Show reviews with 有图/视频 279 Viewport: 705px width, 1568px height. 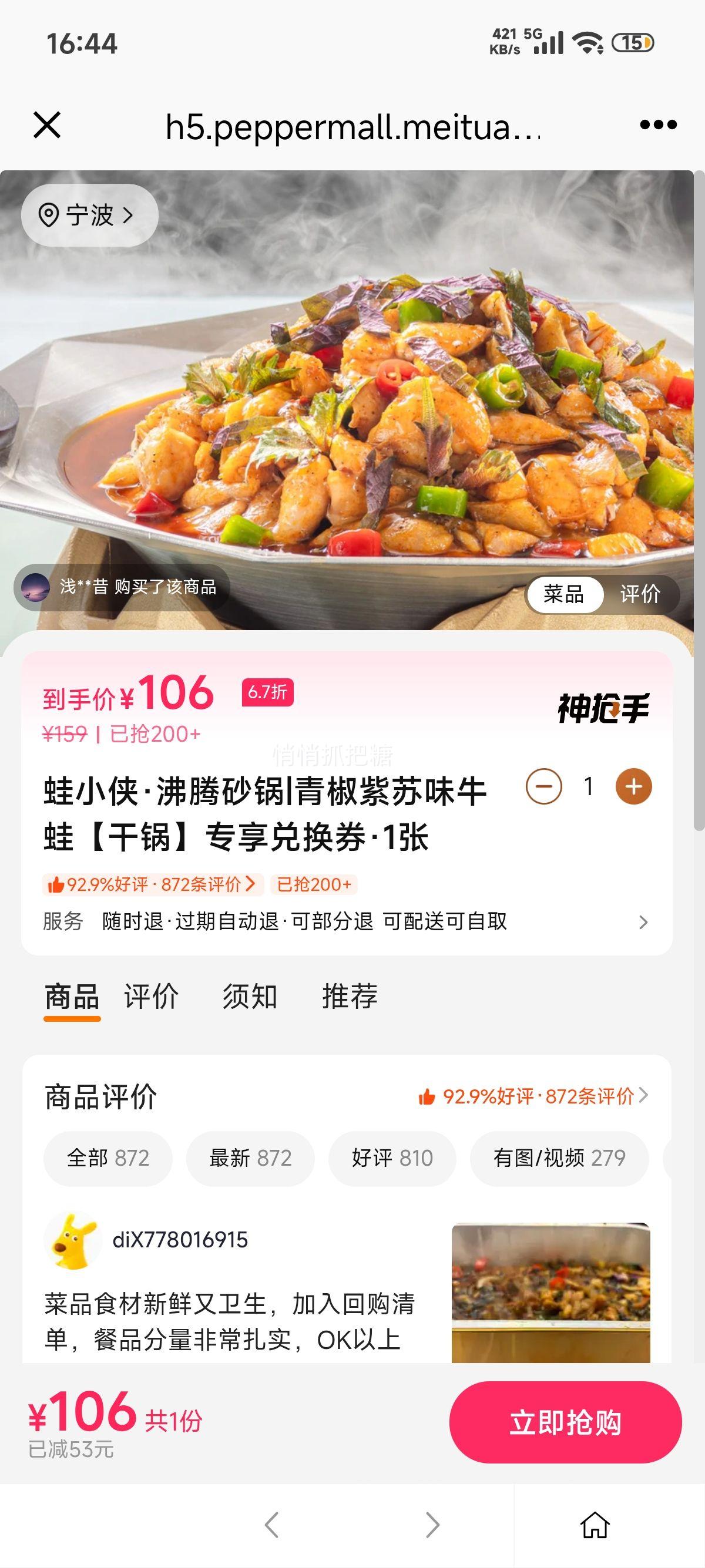click(559, 1158)
